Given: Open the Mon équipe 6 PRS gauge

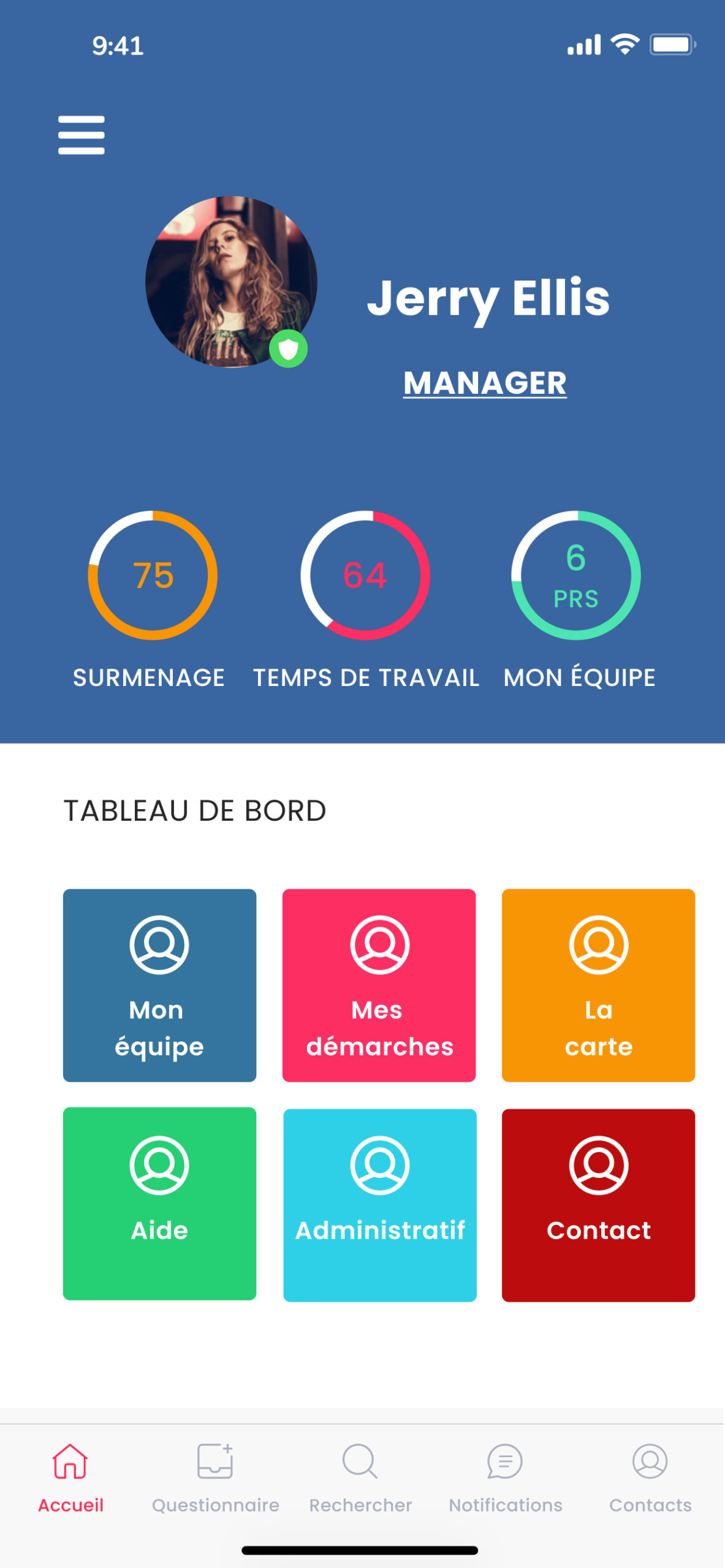Looking at the screenshot, I should (x=576, y=575).
